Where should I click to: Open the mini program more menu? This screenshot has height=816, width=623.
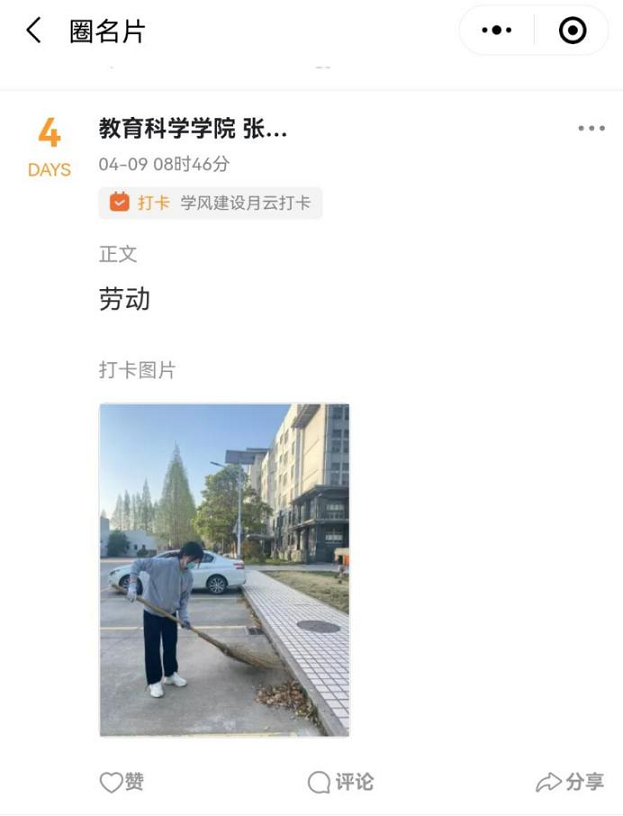pyautogui.click(x=497, y=31)
